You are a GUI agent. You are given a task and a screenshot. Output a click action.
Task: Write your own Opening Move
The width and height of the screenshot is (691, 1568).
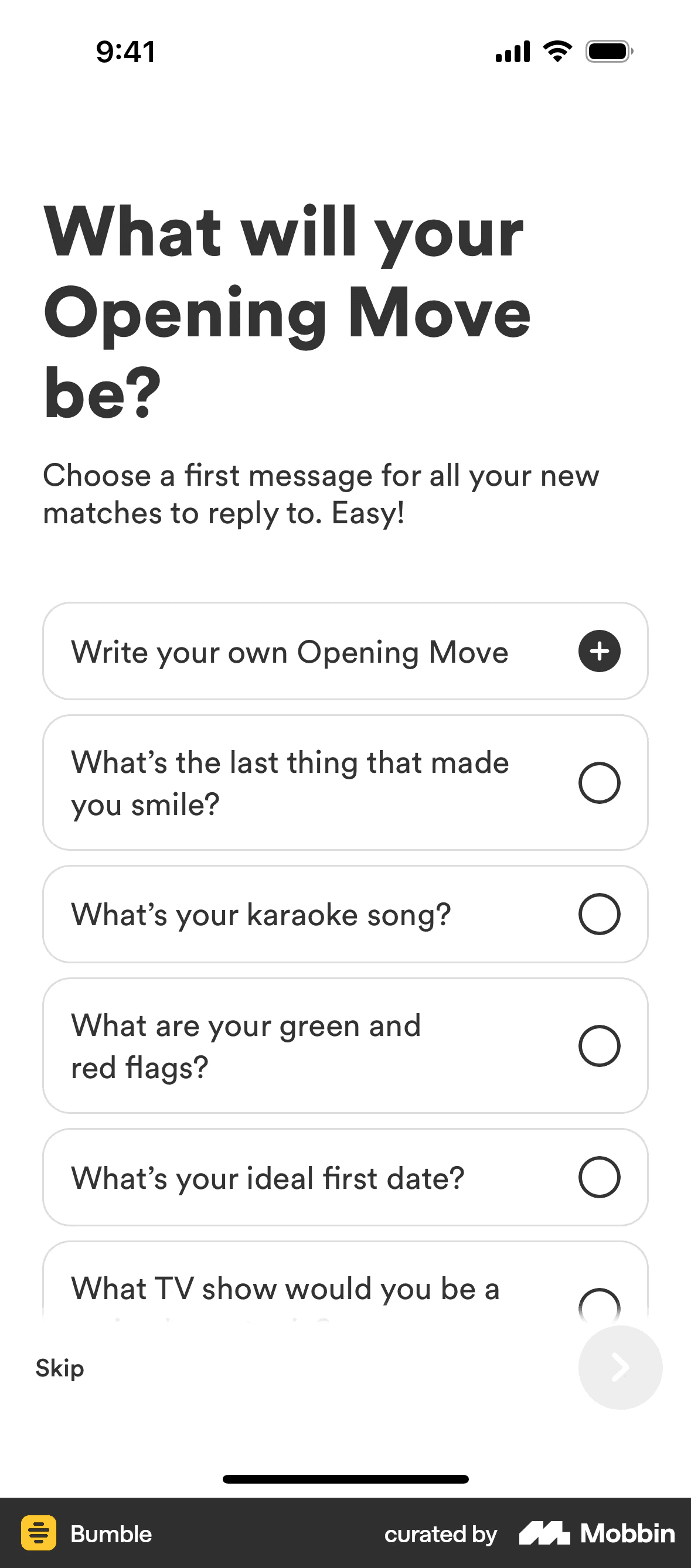coord(345,652)
